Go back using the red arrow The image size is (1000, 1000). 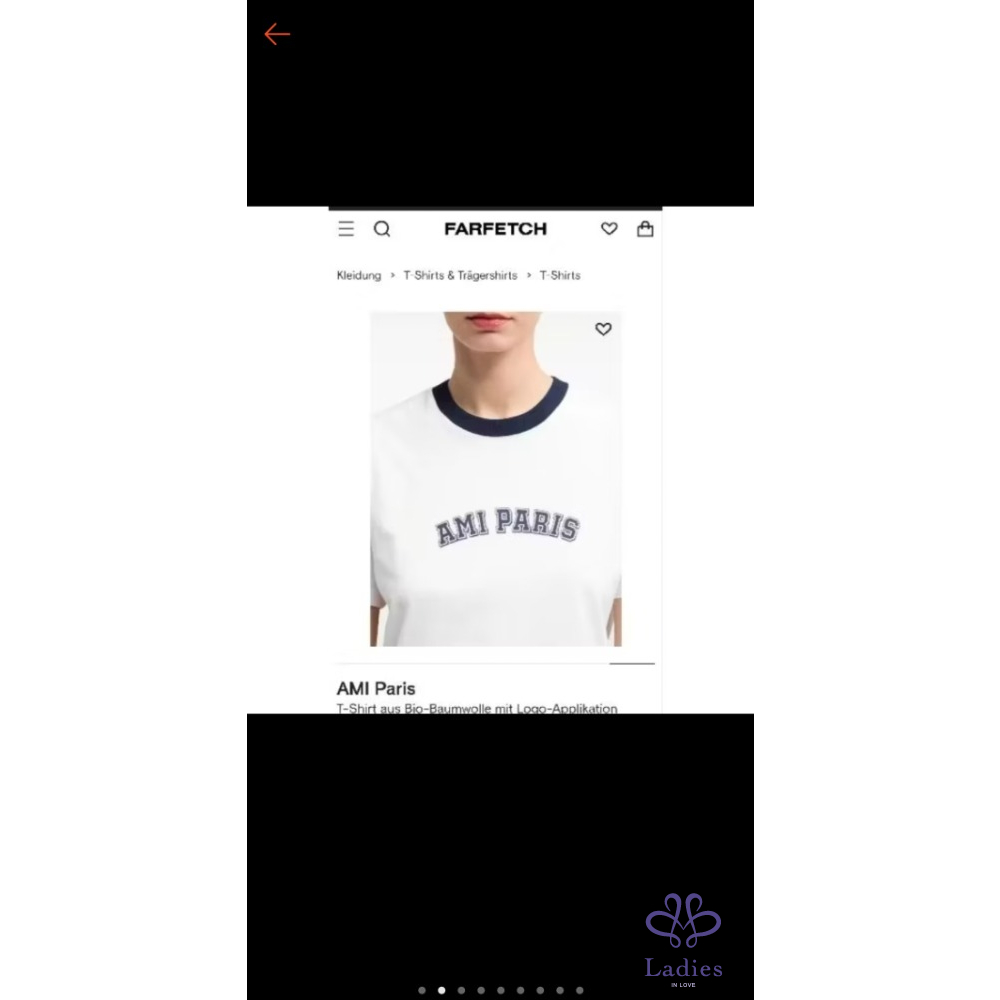(277, 34)
